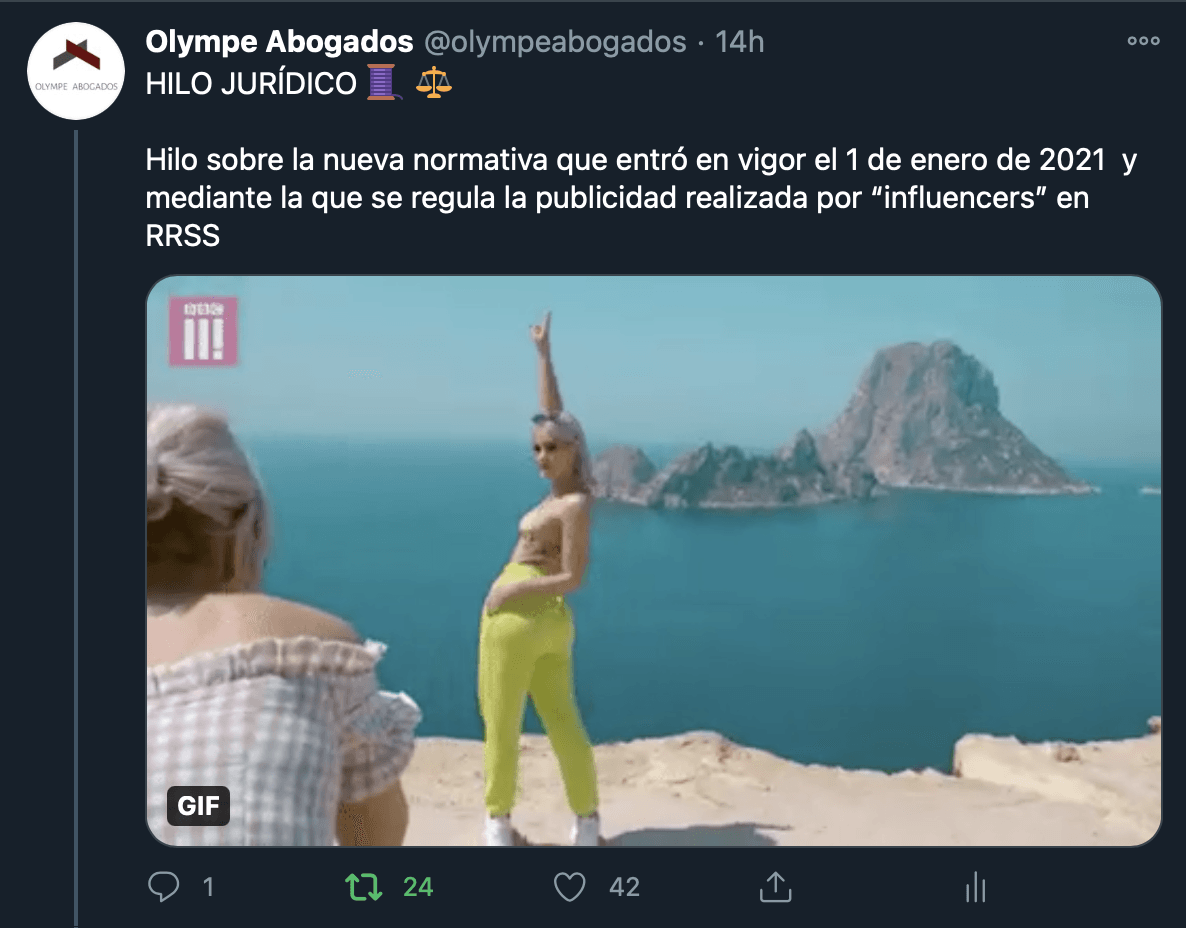This screenshot has width=1186, height=928.
Task: Play the GIF in the tweet
Action: tap(654, 561)
